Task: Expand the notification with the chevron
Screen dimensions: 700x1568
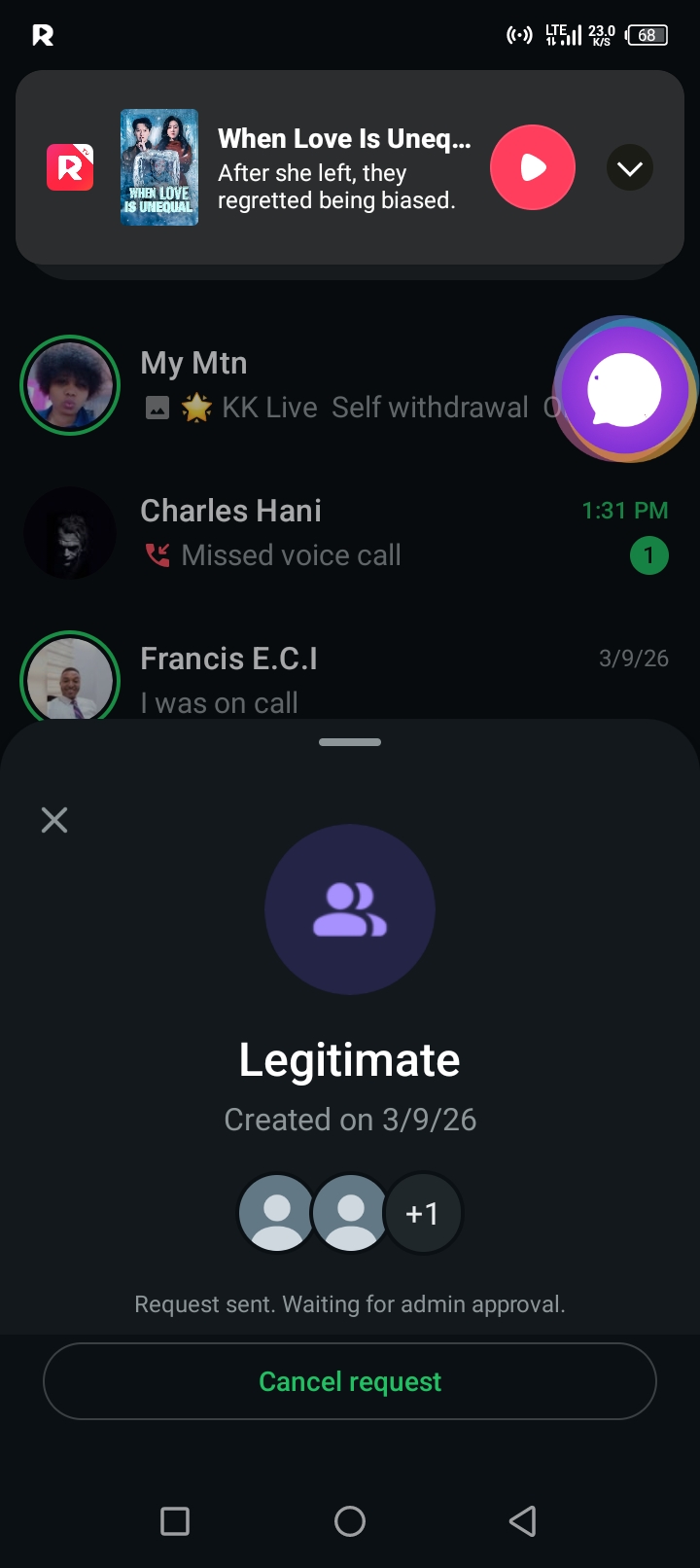Action: 630,168
